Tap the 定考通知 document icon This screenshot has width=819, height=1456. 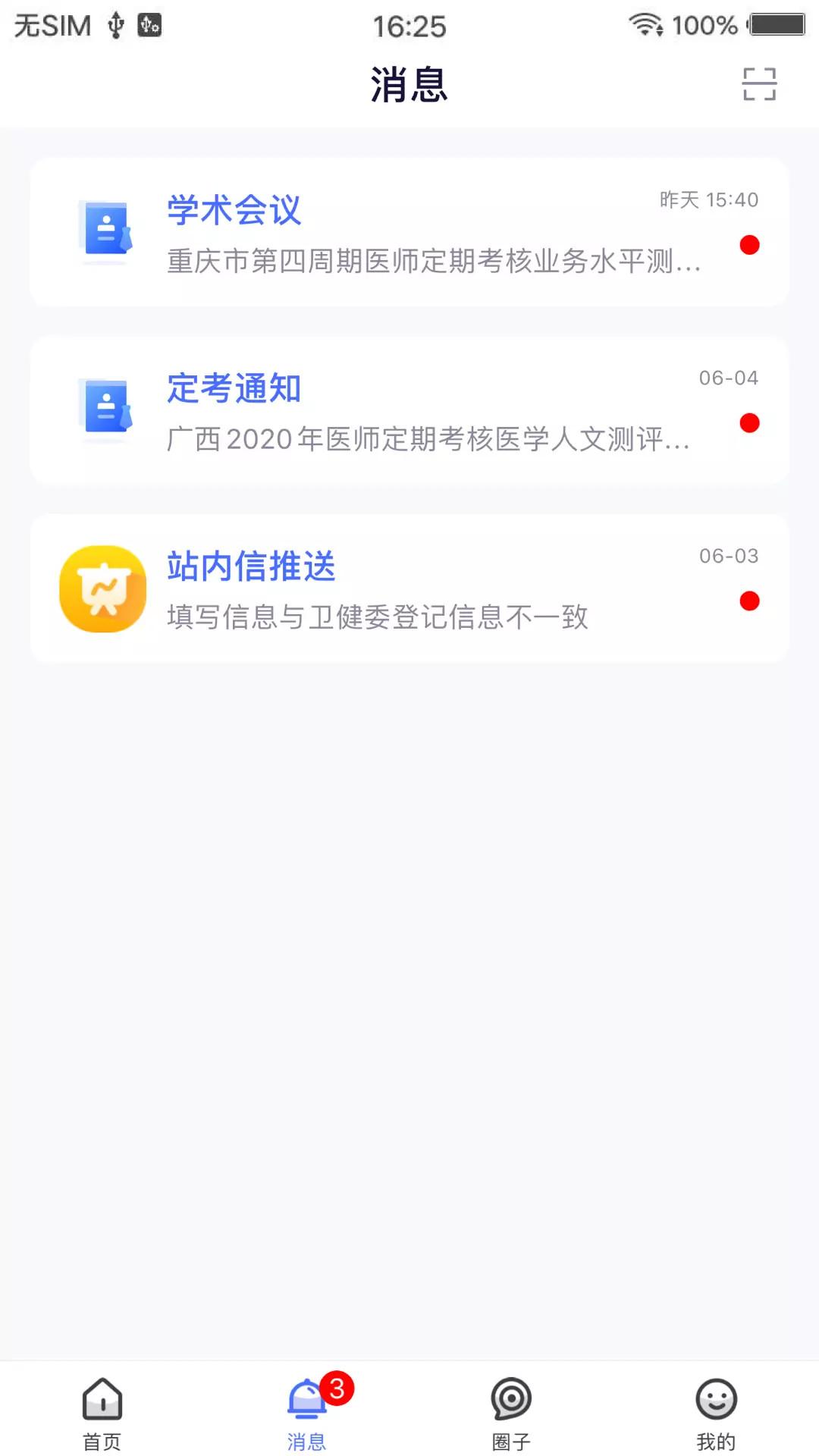tap(106, 409)
